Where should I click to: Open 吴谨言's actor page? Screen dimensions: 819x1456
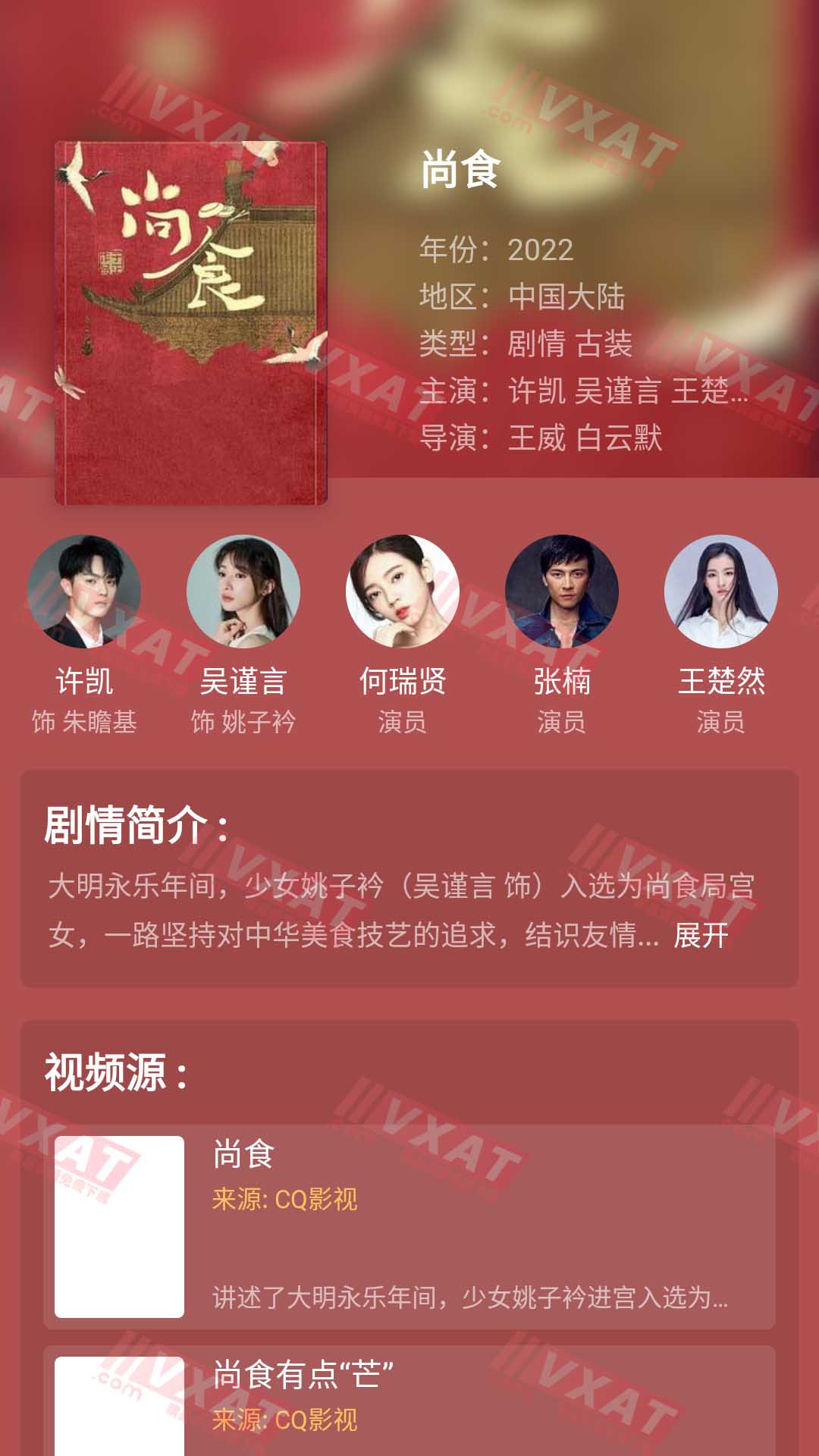(243, 591)
